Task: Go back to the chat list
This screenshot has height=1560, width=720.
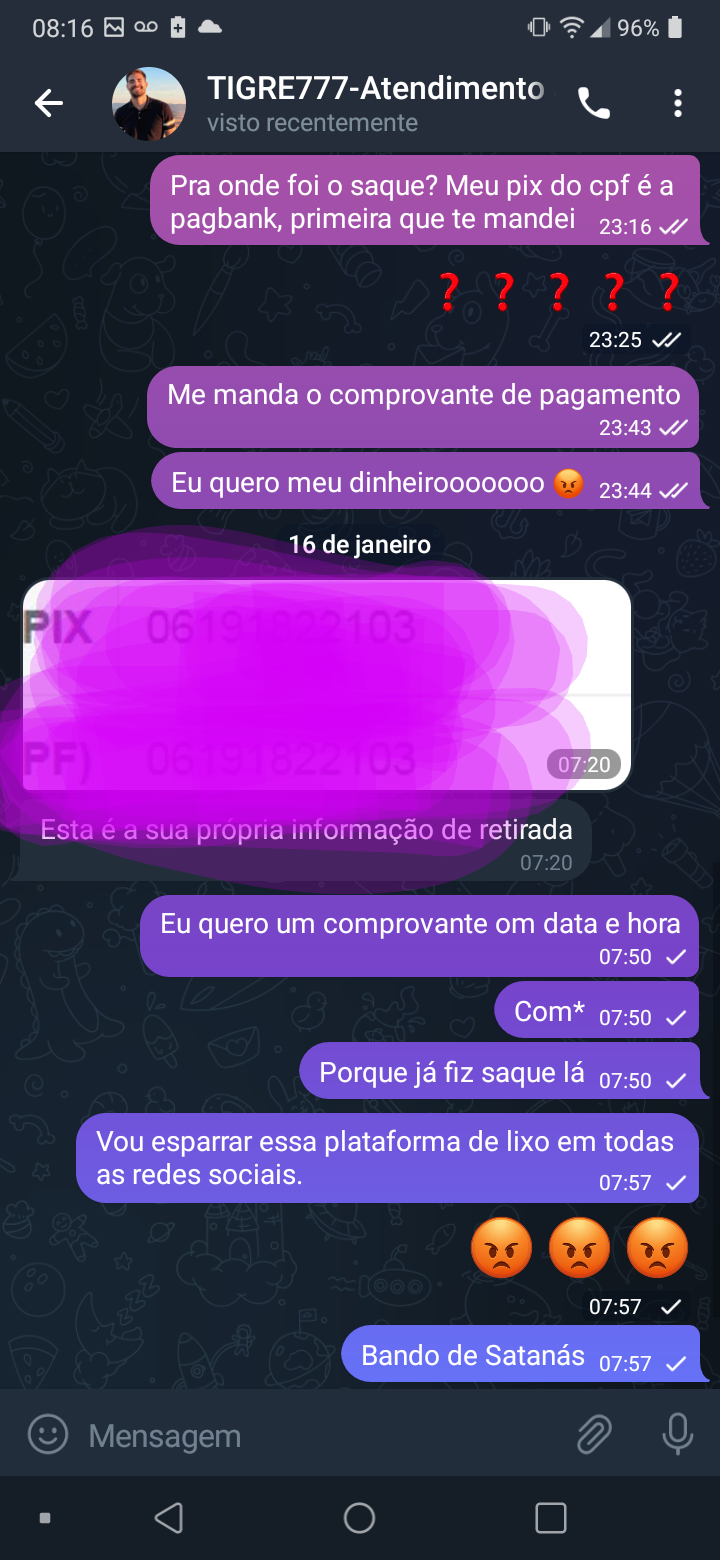Action: (49, 103)
